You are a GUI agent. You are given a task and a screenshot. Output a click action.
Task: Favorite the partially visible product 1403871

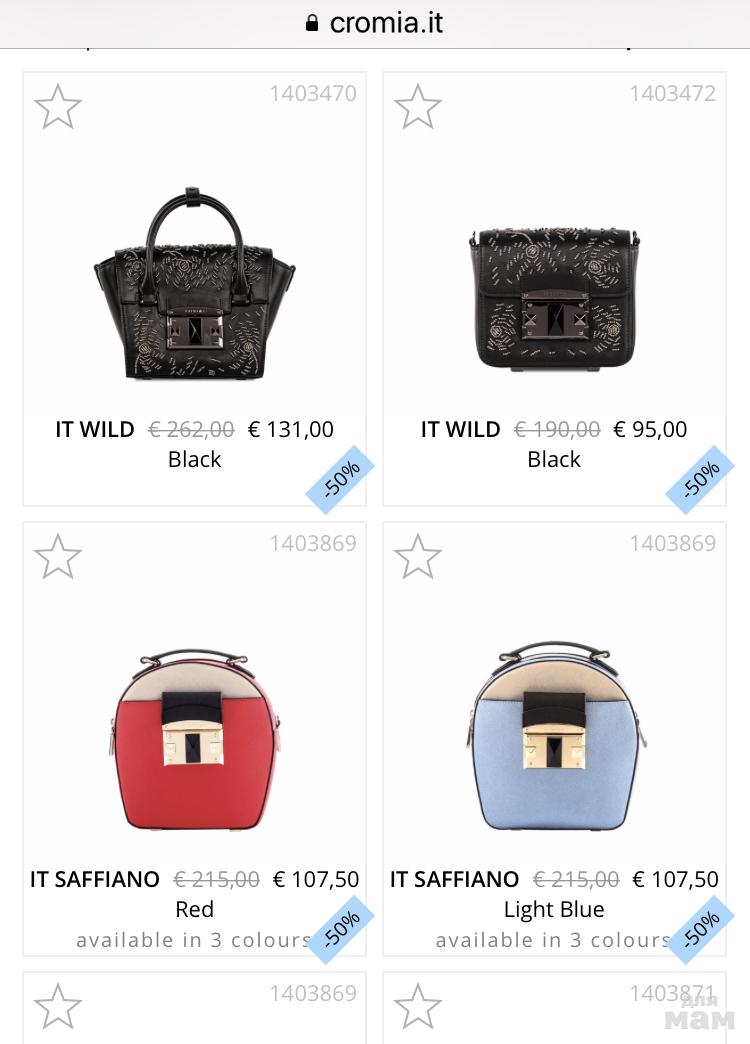pos(418,1007)
